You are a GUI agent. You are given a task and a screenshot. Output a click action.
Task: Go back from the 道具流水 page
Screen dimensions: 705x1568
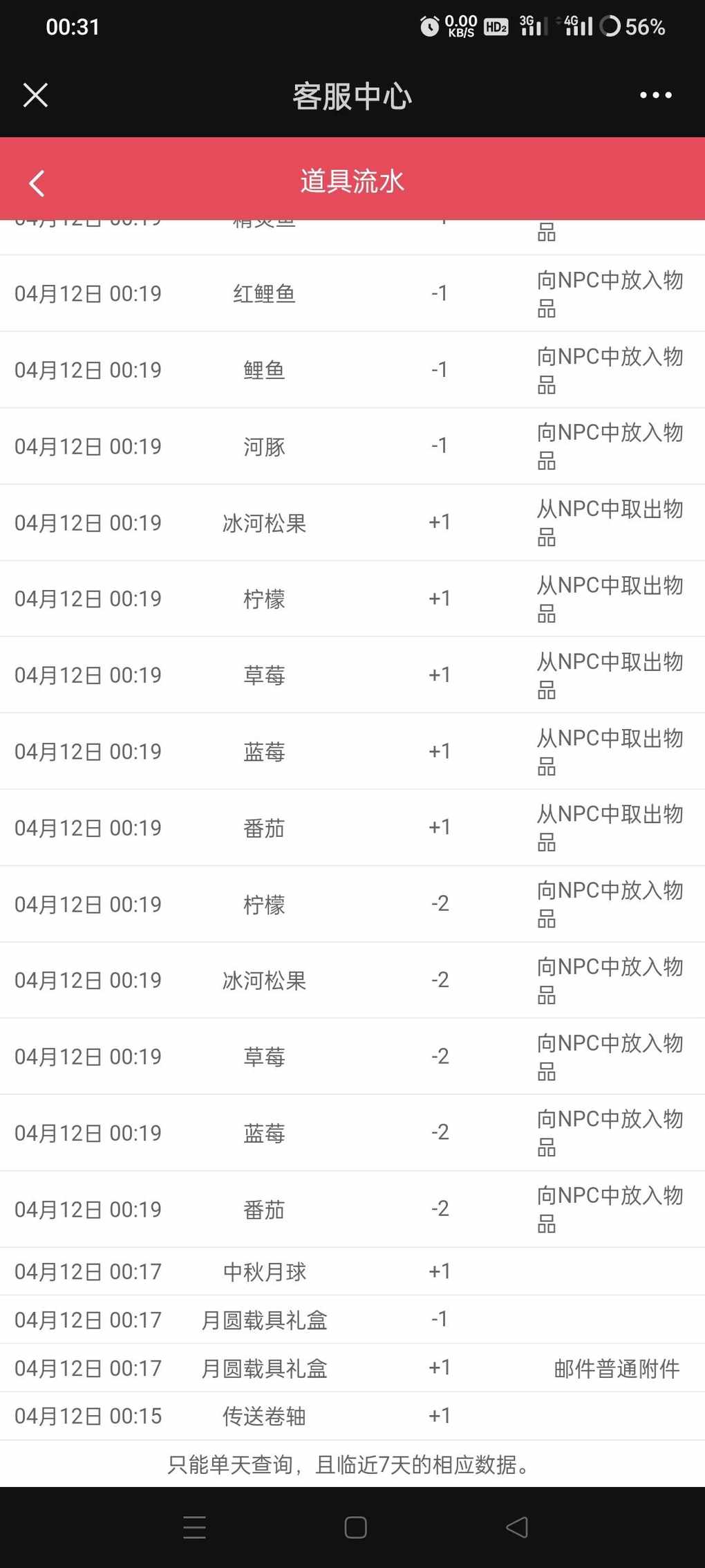click(x=37, y=183)
